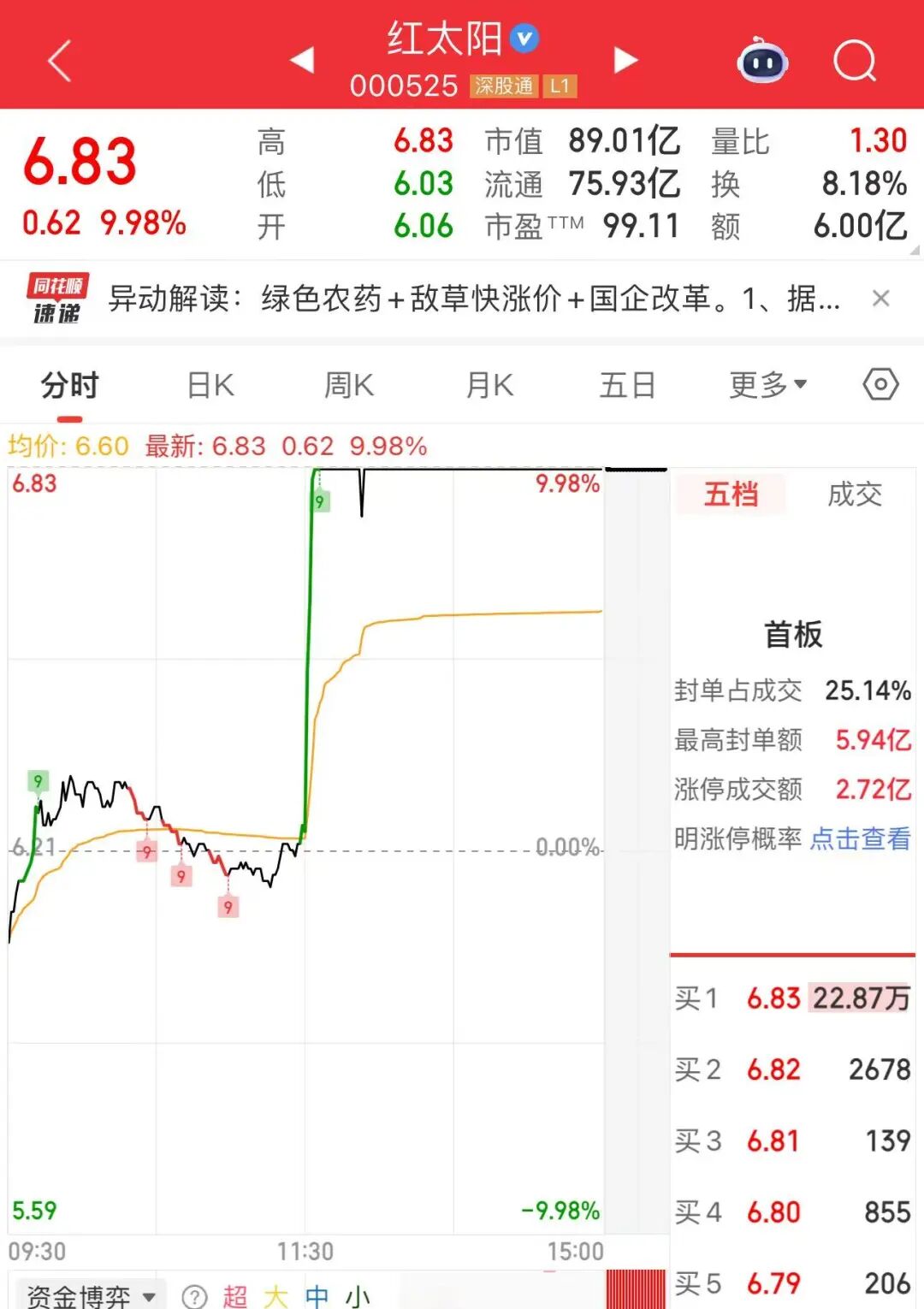Image resolution: width=924 pixels, height=1309 pixels.
Task: Dismiss the 异动解读 banner with X
Action: [882, 299]
